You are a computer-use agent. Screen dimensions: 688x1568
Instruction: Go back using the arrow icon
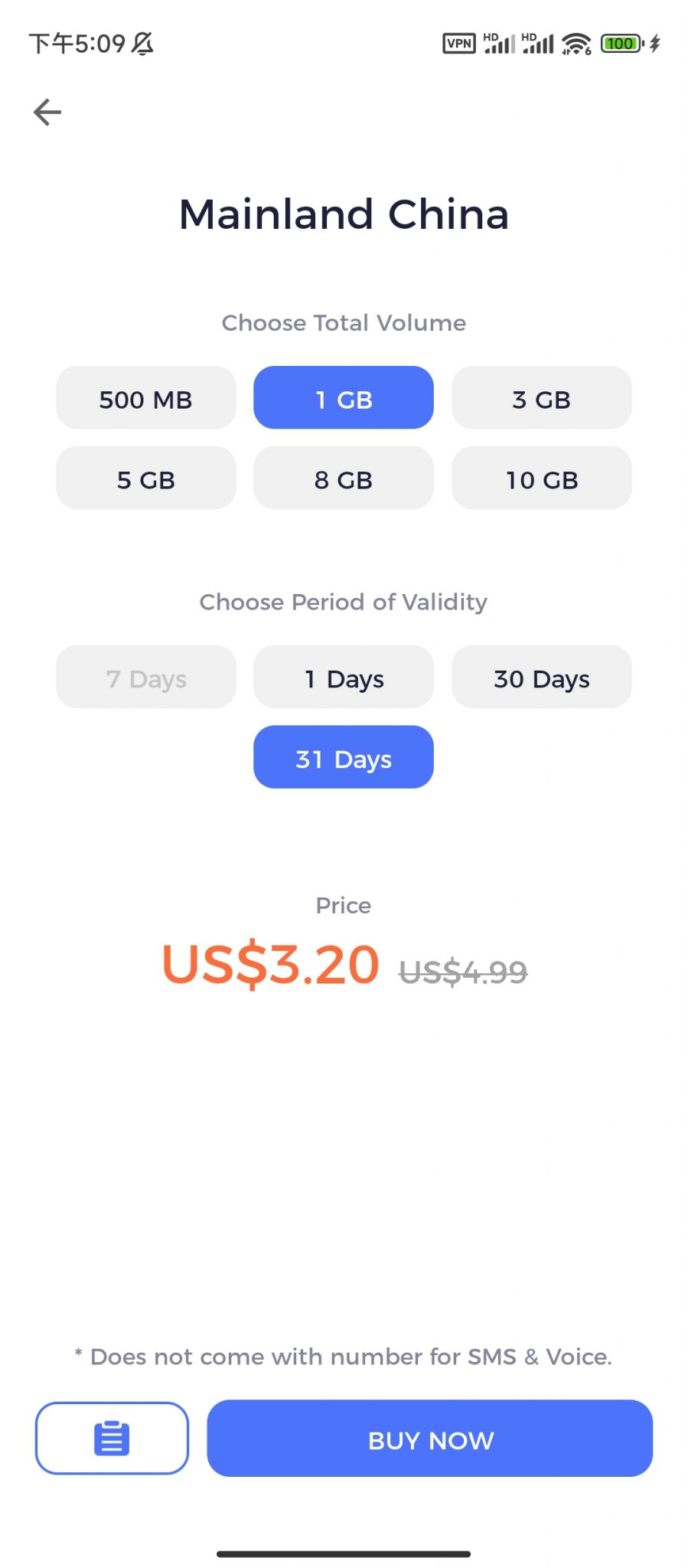[47, 113]
